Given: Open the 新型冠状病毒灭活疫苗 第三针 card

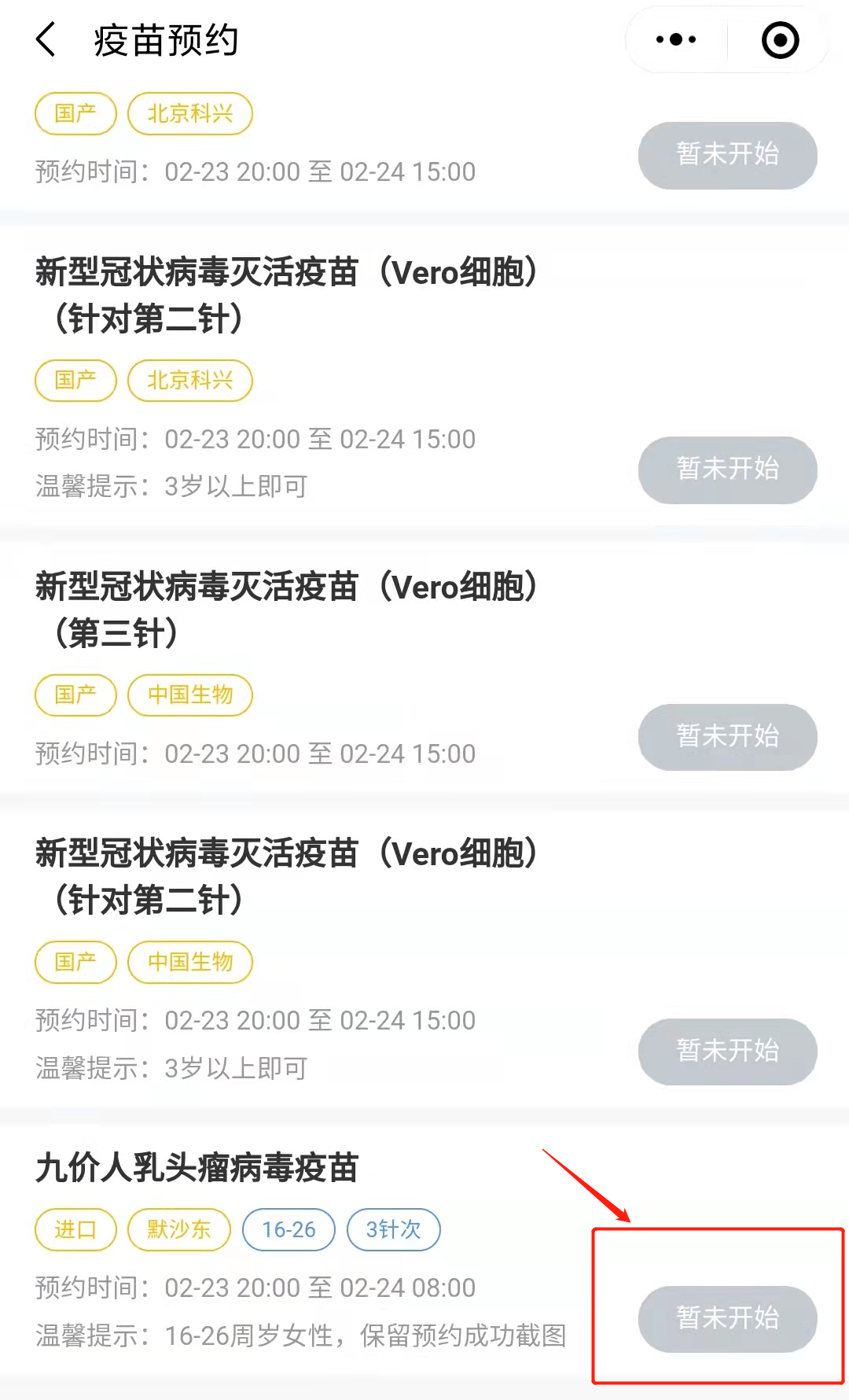Looking at the screenshot, I should [424, 669].
